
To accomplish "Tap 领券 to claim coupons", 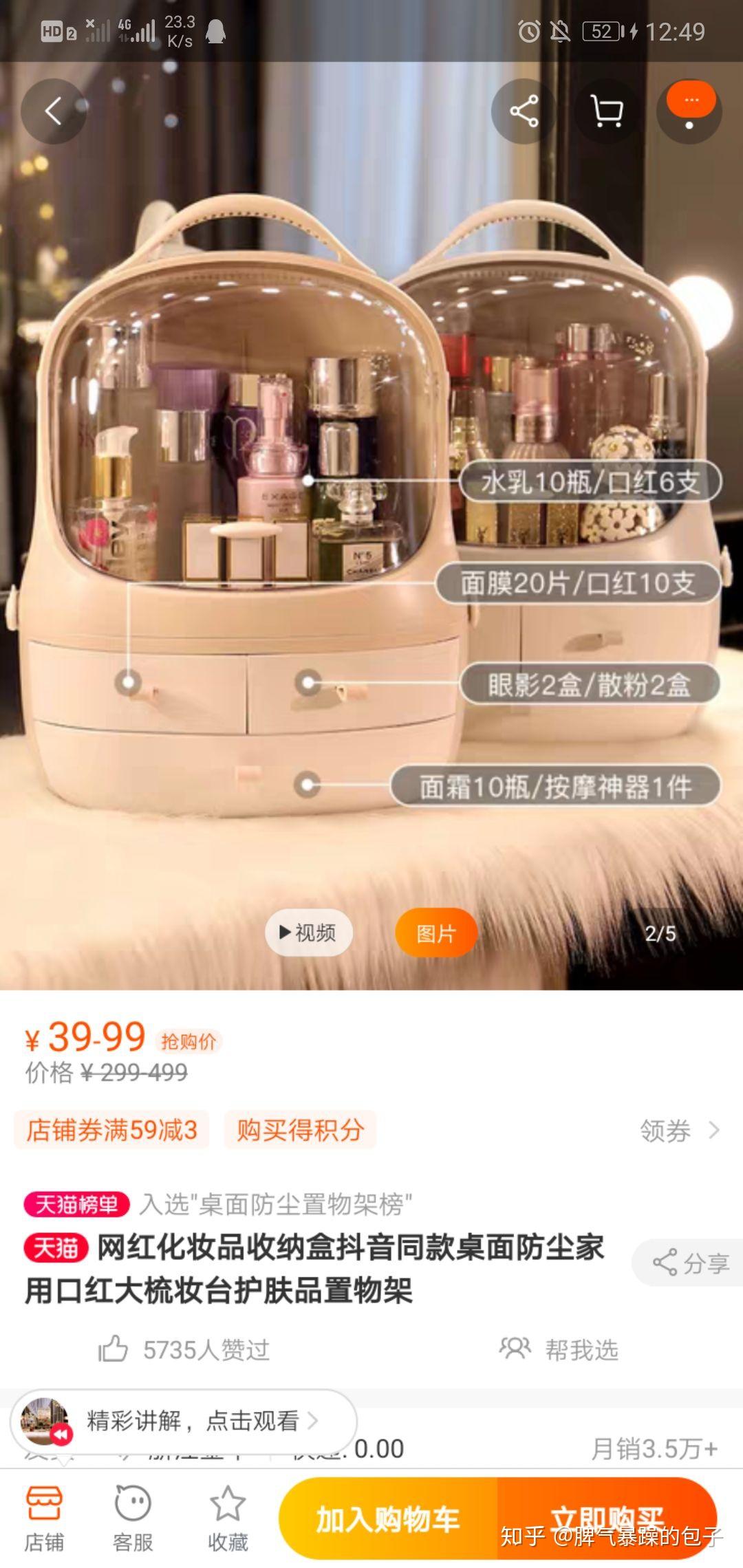I will click(678, 1131).
